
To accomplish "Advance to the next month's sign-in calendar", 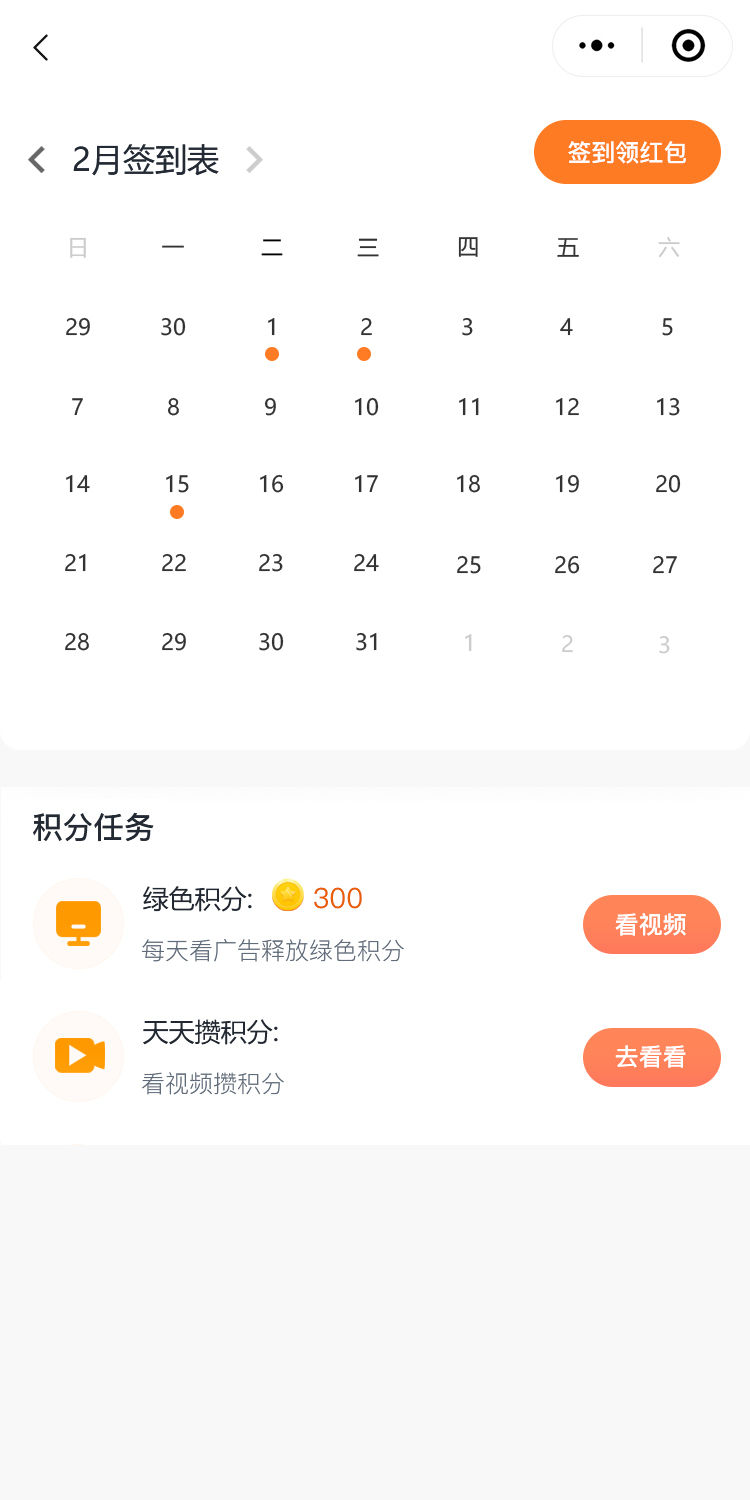I will (255, 160).
